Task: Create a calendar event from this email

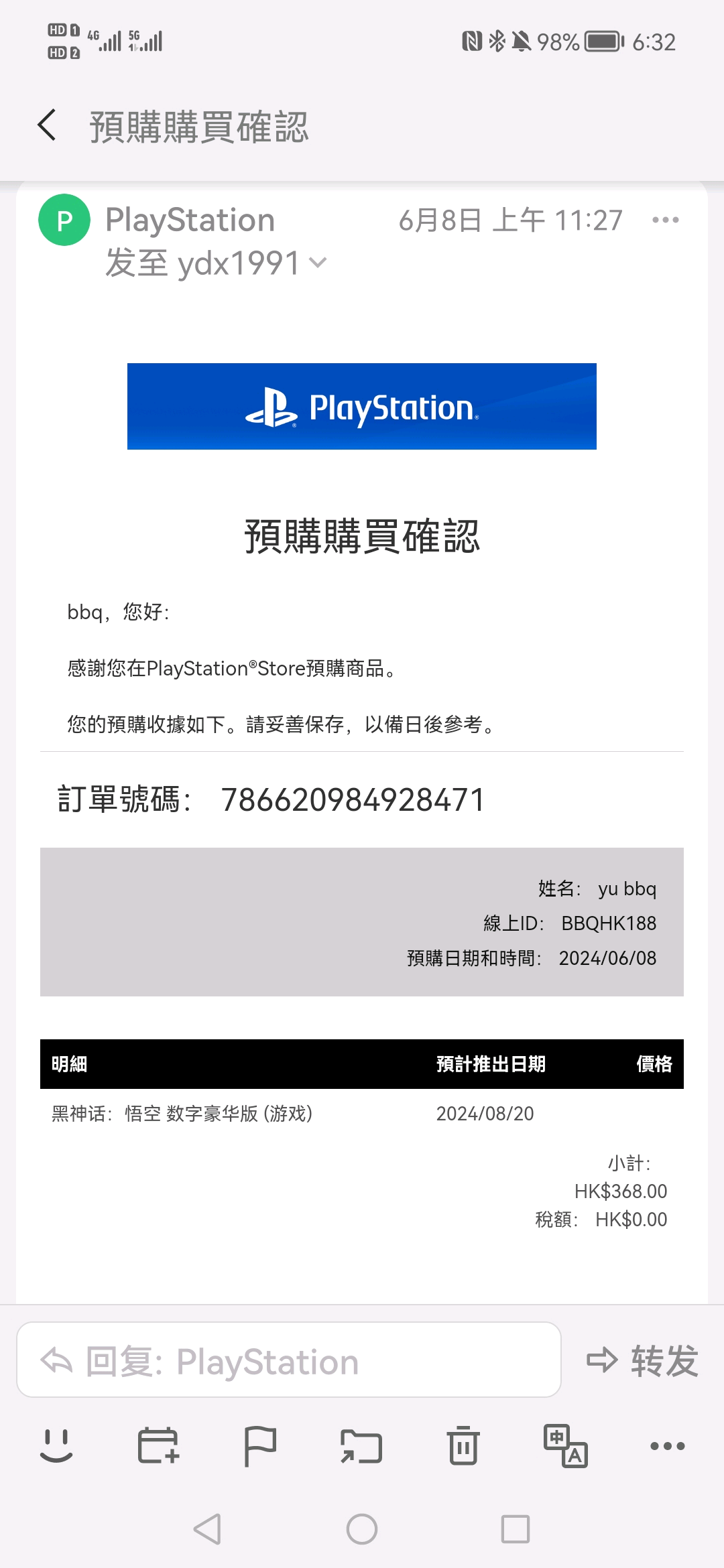Action: [x=158, y=1445]
